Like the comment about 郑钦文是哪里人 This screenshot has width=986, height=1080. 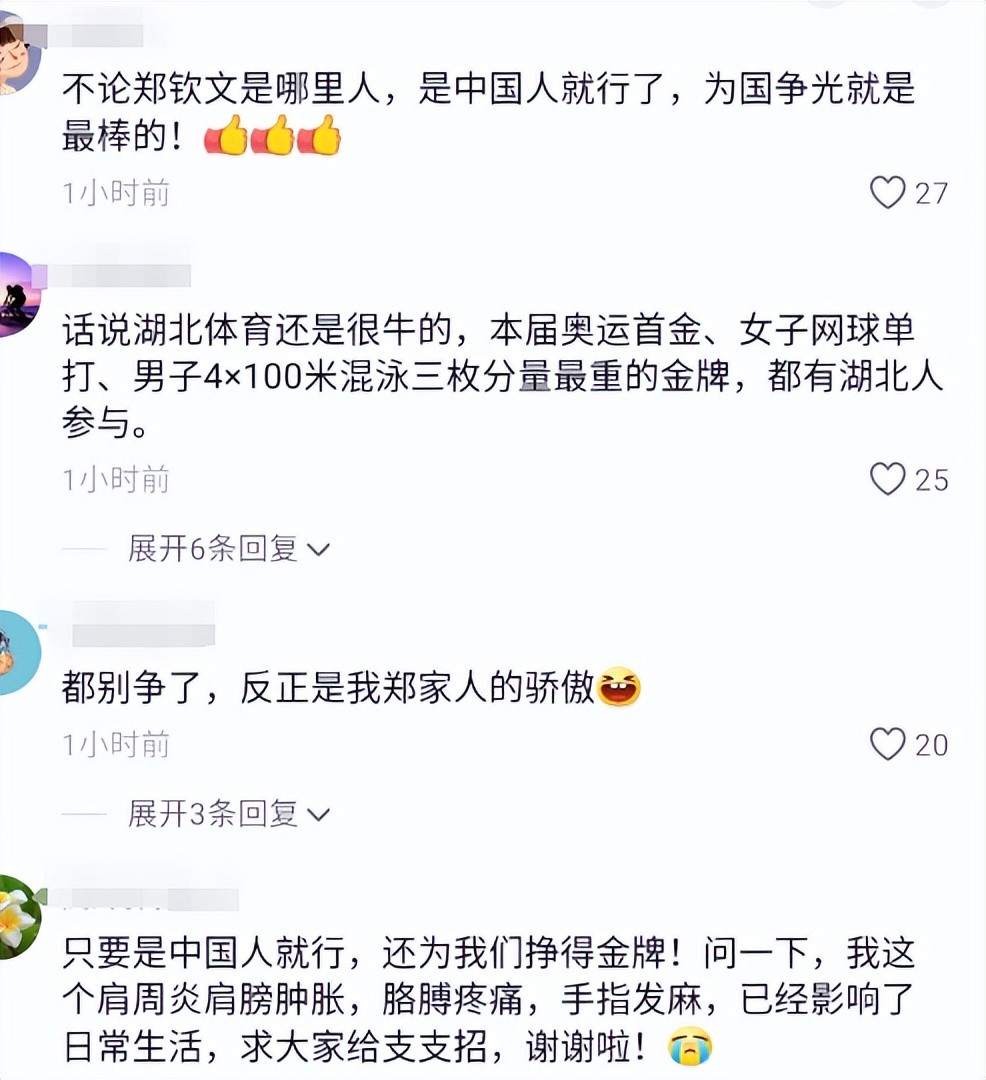click(887, 192)
